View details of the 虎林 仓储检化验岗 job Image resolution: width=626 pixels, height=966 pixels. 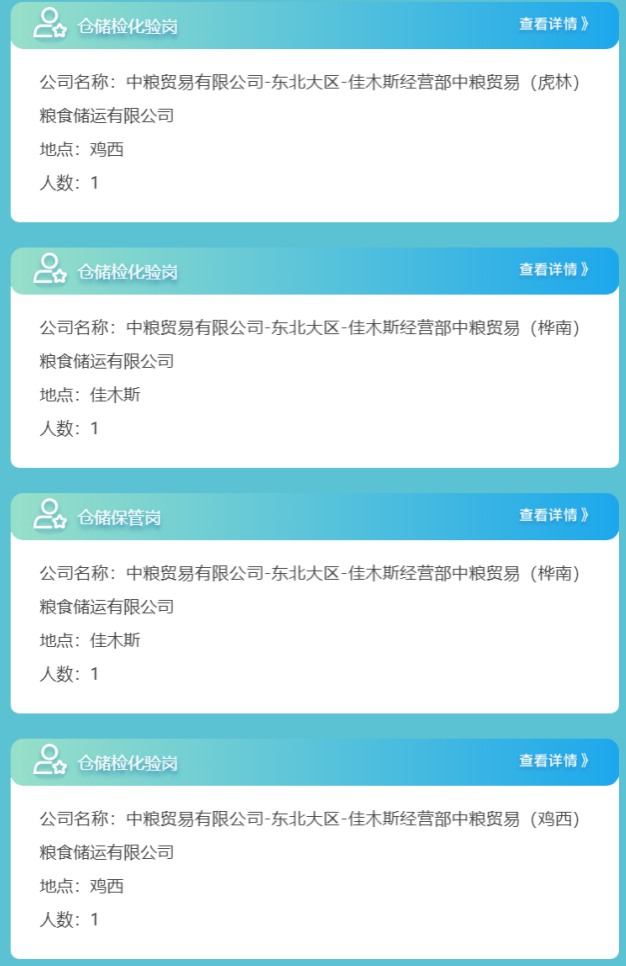[x=553, y=24]
